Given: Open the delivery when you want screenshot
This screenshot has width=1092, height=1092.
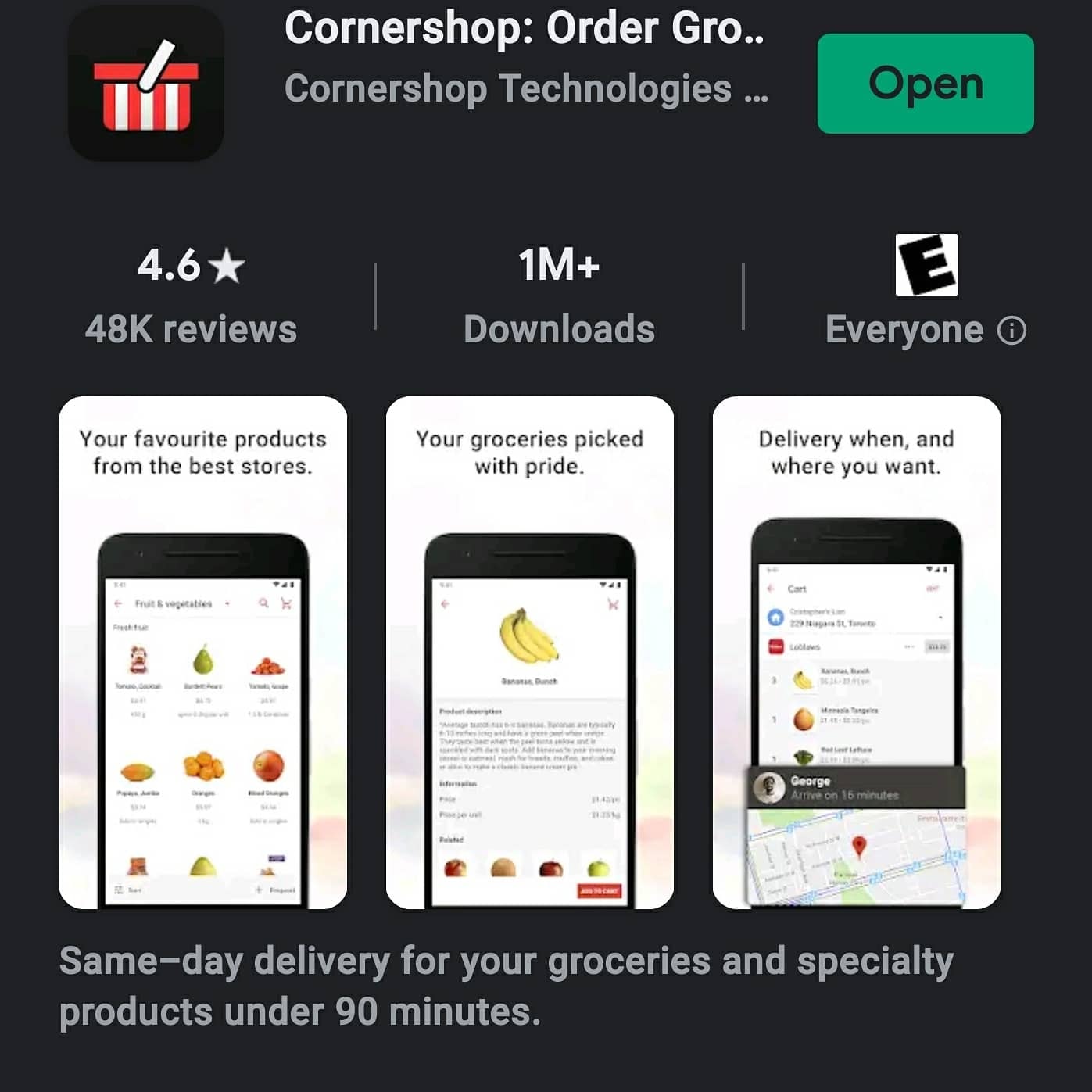Looking at the screenshot, I should pyautogui.click(x=856, y=652).
